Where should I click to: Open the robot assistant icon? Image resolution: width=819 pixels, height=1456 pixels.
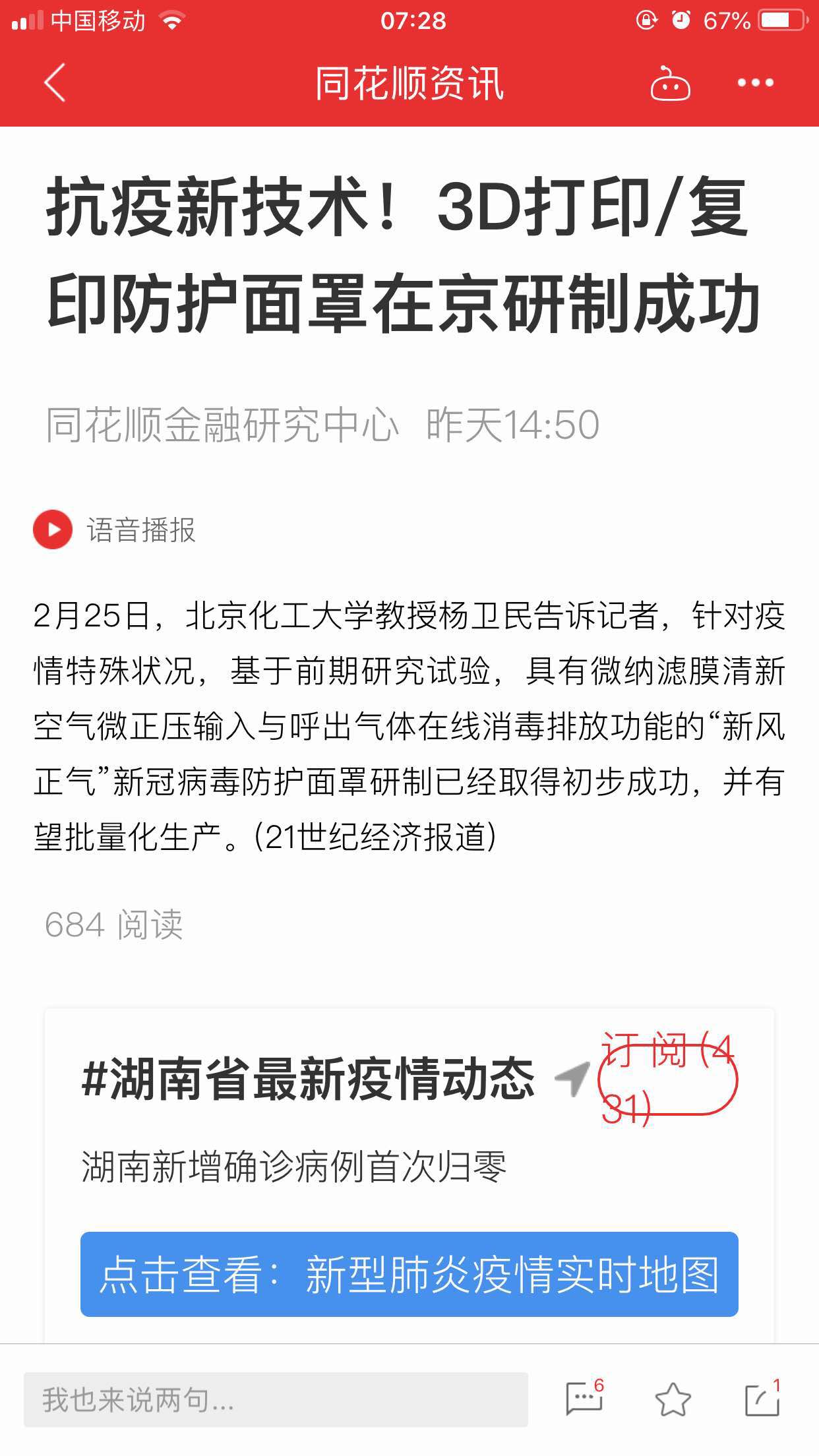coord(670,83)
